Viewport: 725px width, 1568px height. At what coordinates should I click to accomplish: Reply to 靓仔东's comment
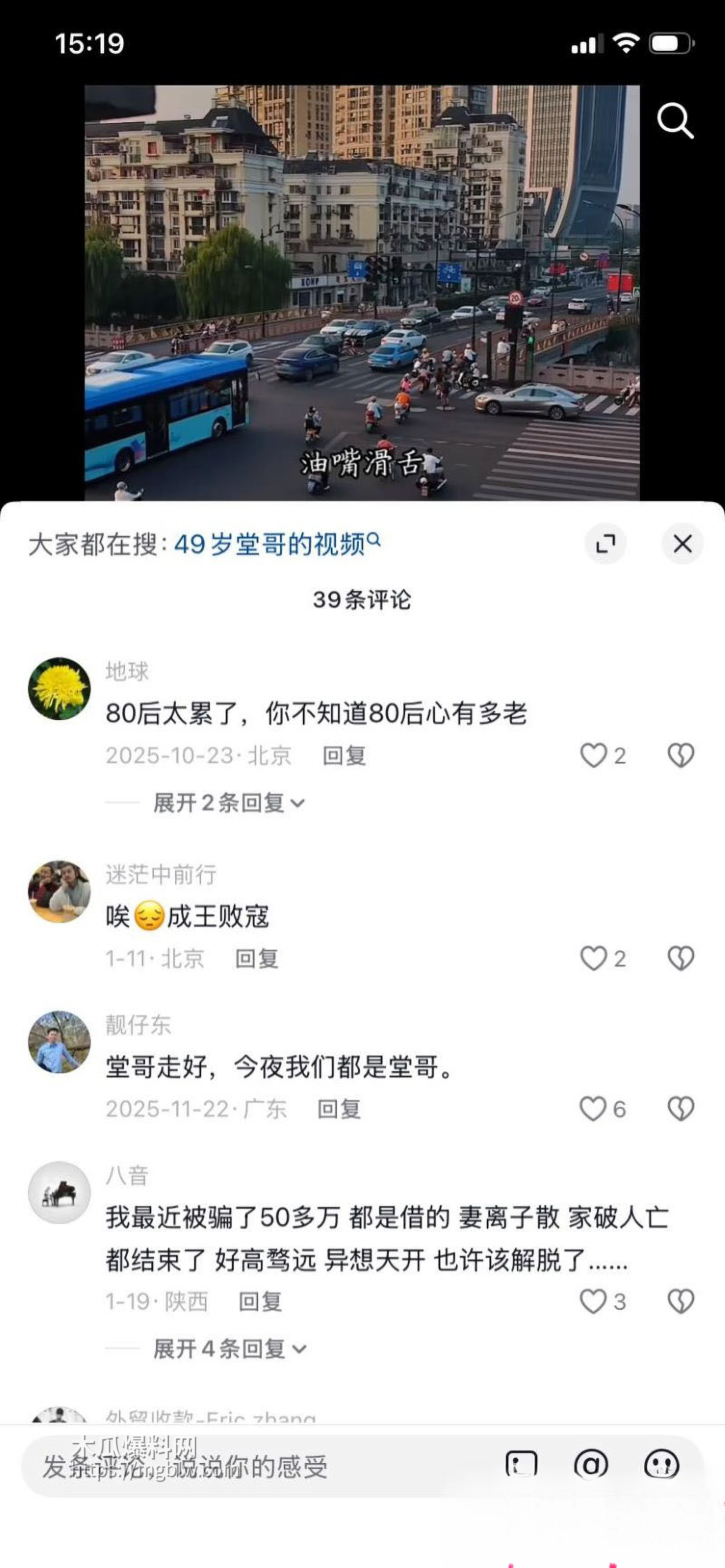340,1108
